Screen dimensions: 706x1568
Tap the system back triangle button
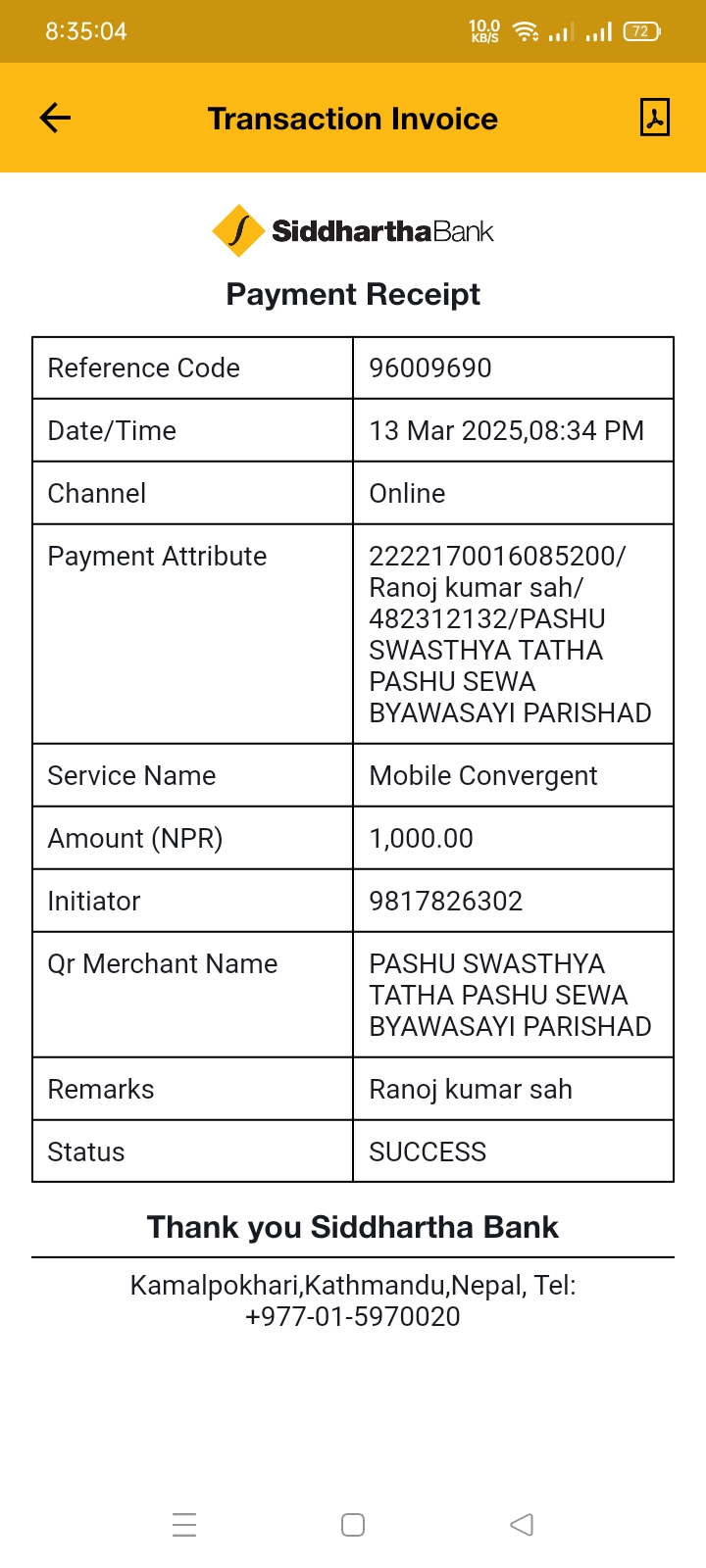pyautogui.click(x=522, y=1525)
